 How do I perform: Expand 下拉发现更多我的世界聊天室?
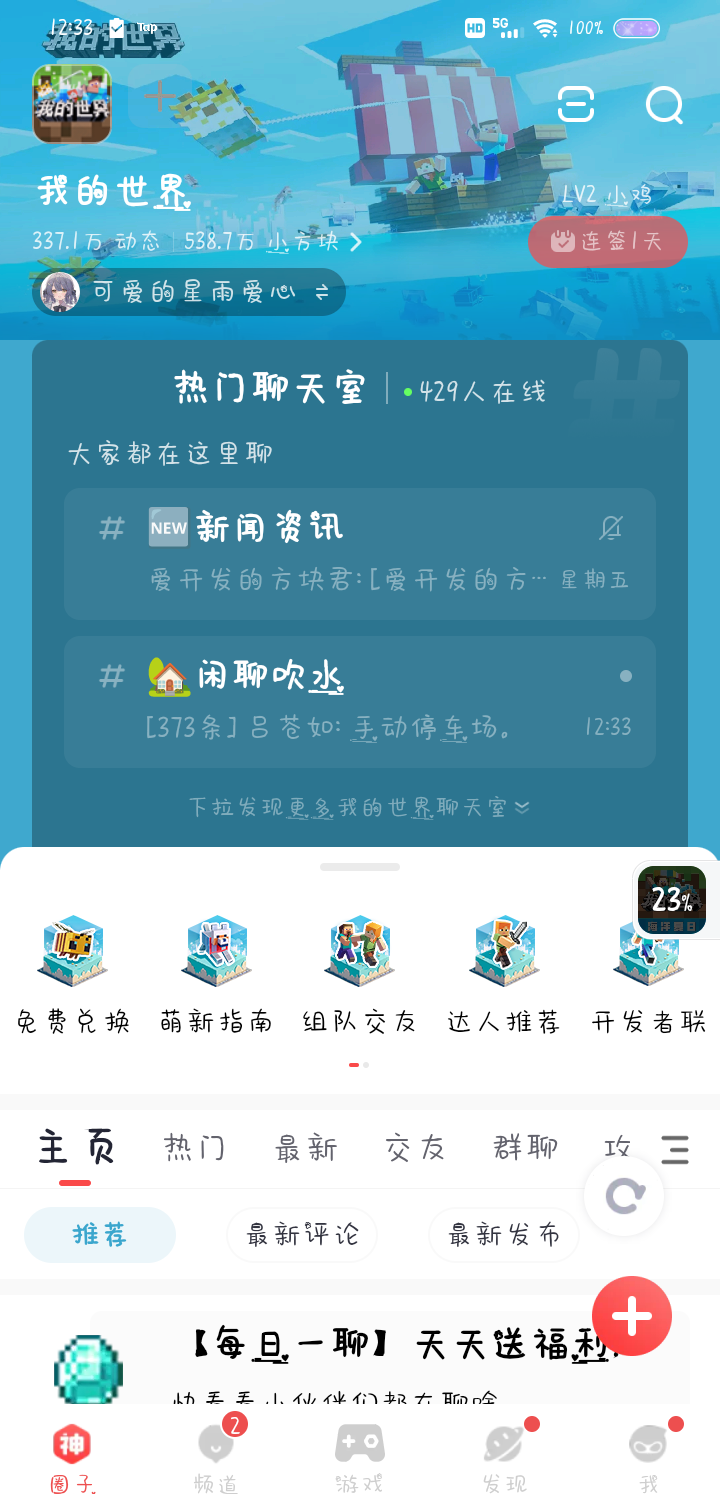click(360, 806)
